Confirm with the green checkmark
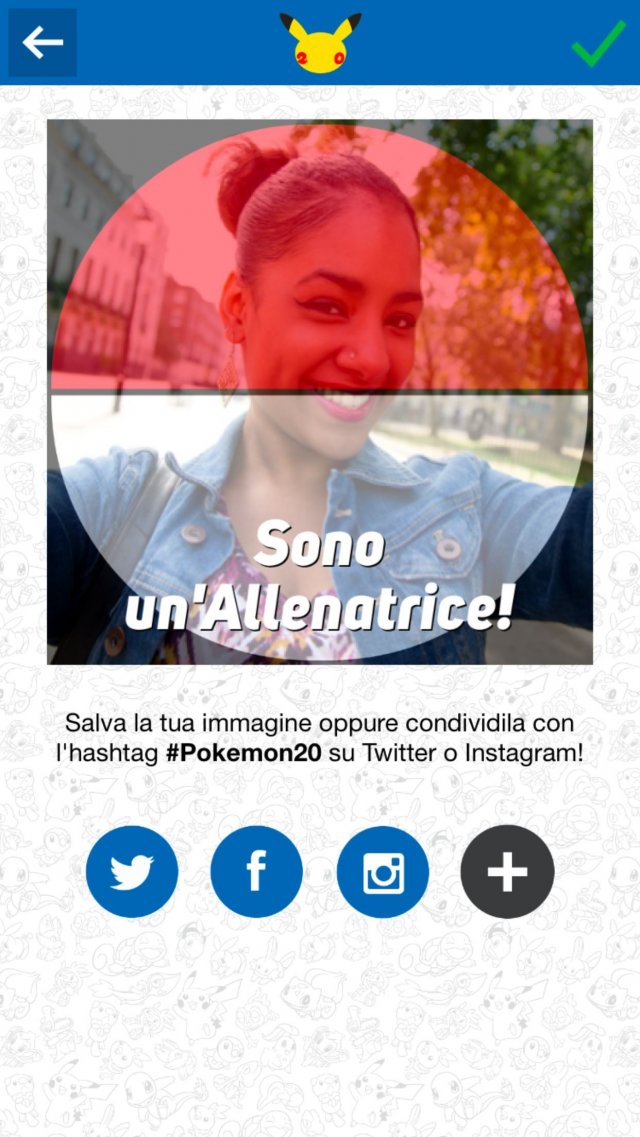This screenshot has height=1137, width=640. point(597,43)
